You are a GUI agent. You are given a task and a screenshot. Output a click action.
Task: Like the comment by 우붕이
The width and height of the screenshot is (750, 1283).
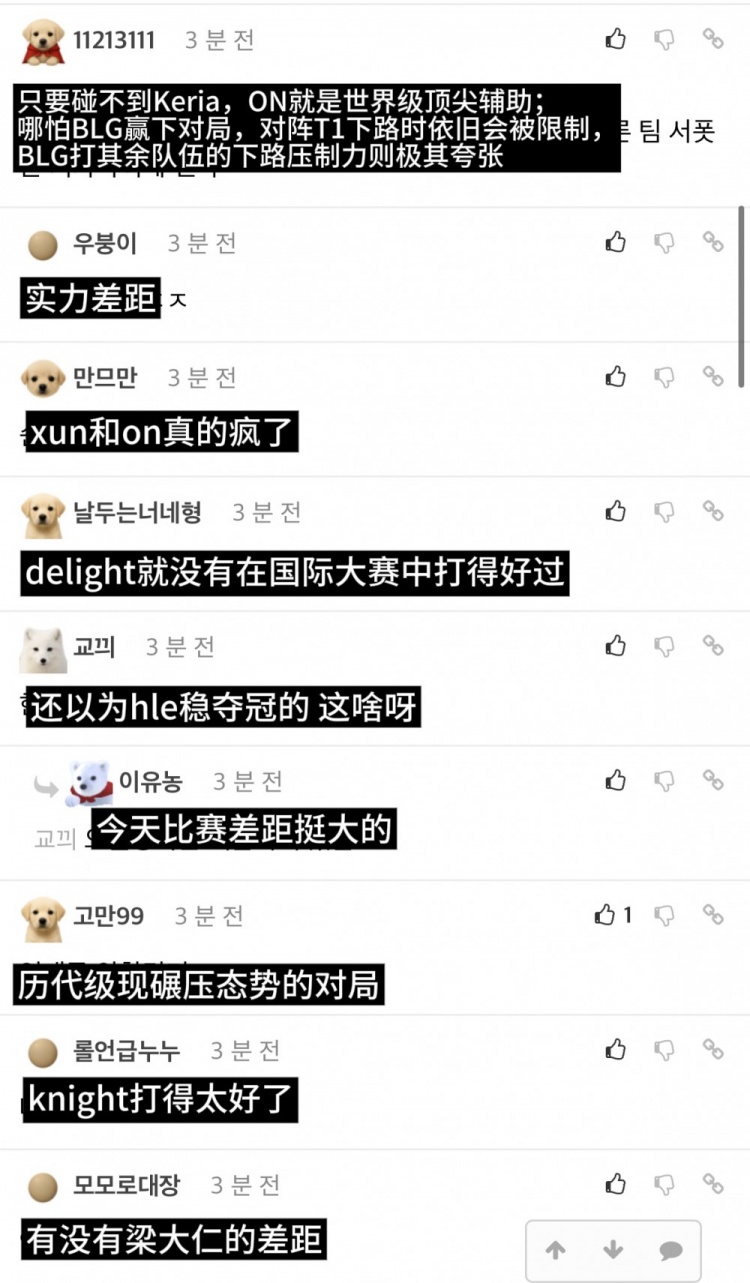coord(616,242)
